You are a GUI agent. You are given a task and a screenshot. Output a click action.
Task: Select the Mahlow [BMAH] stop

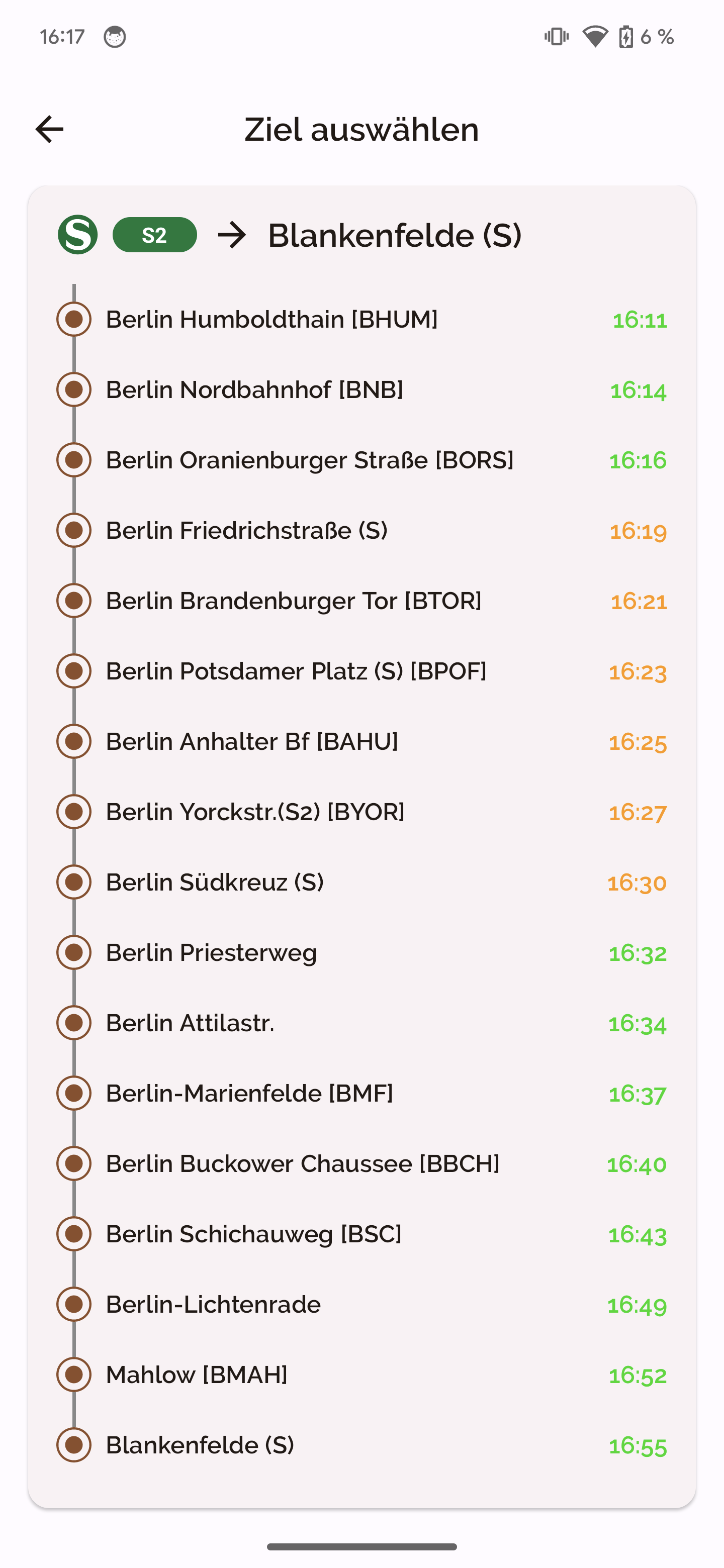coord(361,1375)
